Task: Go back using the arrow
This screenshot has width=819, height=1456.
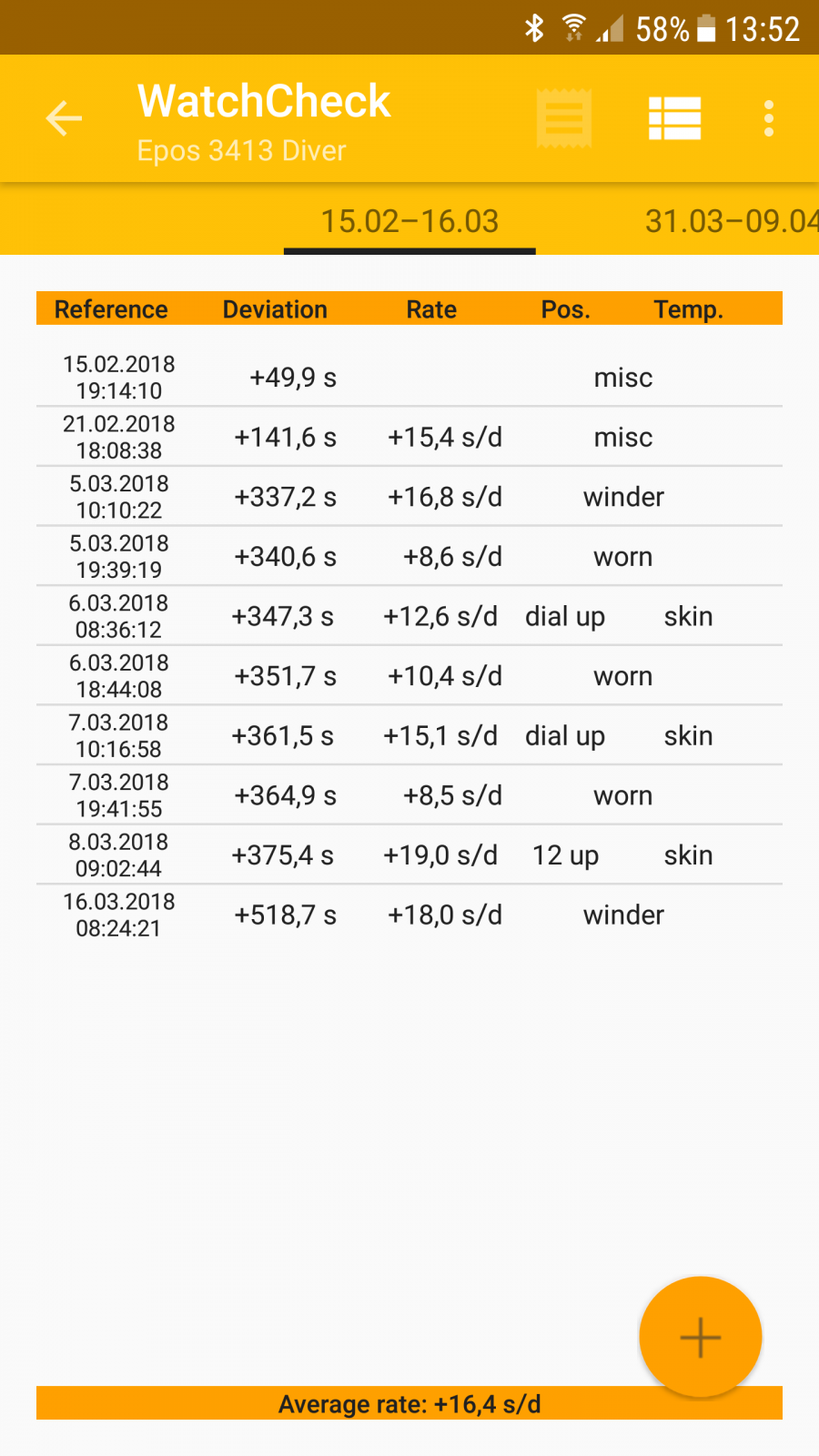Action: click(x=64, y=118)
